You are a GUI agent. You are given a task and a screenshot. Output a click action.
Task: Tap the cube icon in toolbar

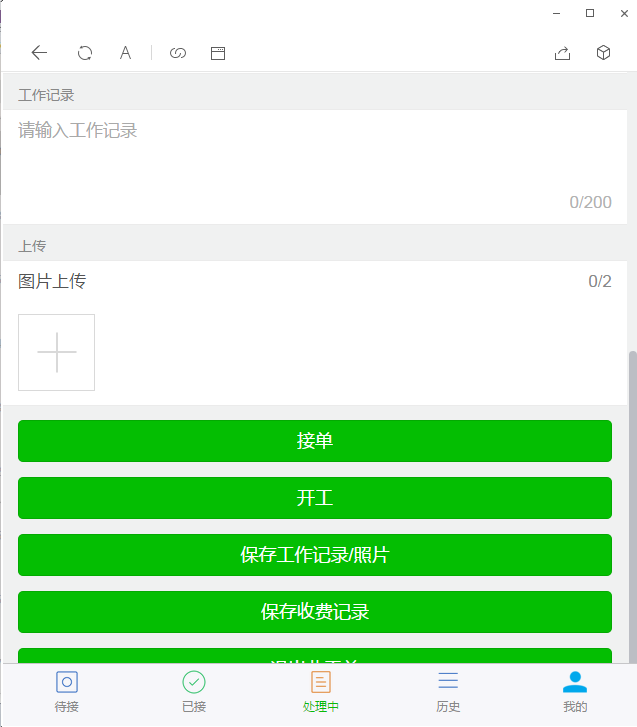(603, 53)
